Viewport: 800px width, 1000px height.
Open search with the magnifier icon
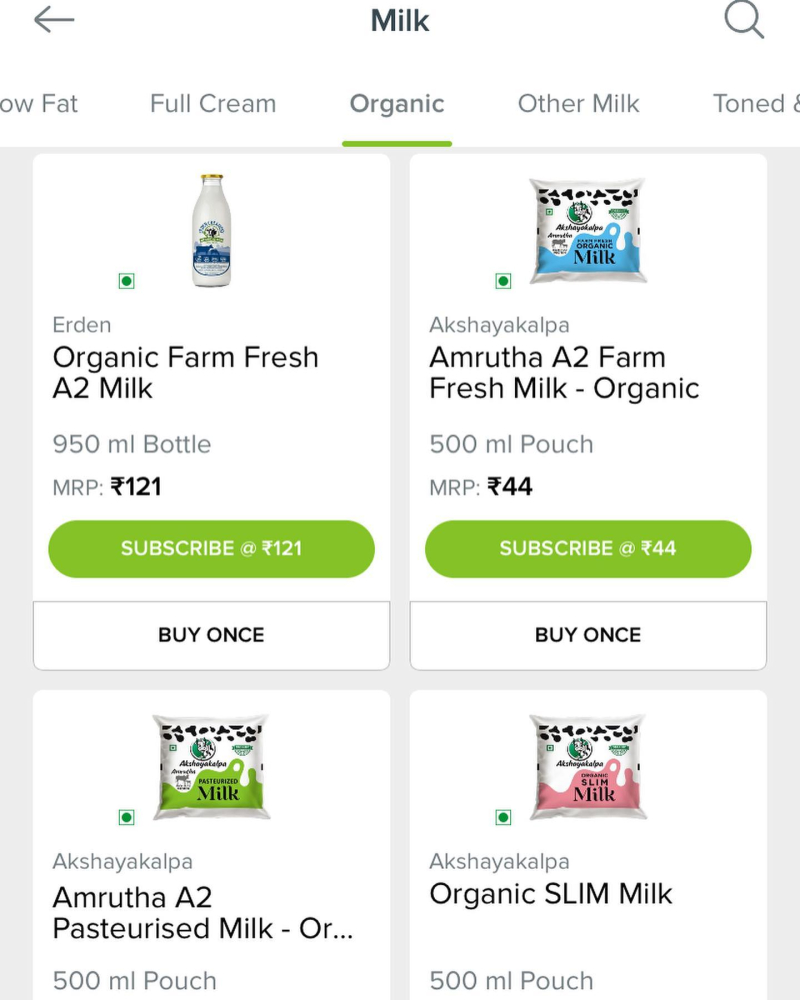[744, 20]
